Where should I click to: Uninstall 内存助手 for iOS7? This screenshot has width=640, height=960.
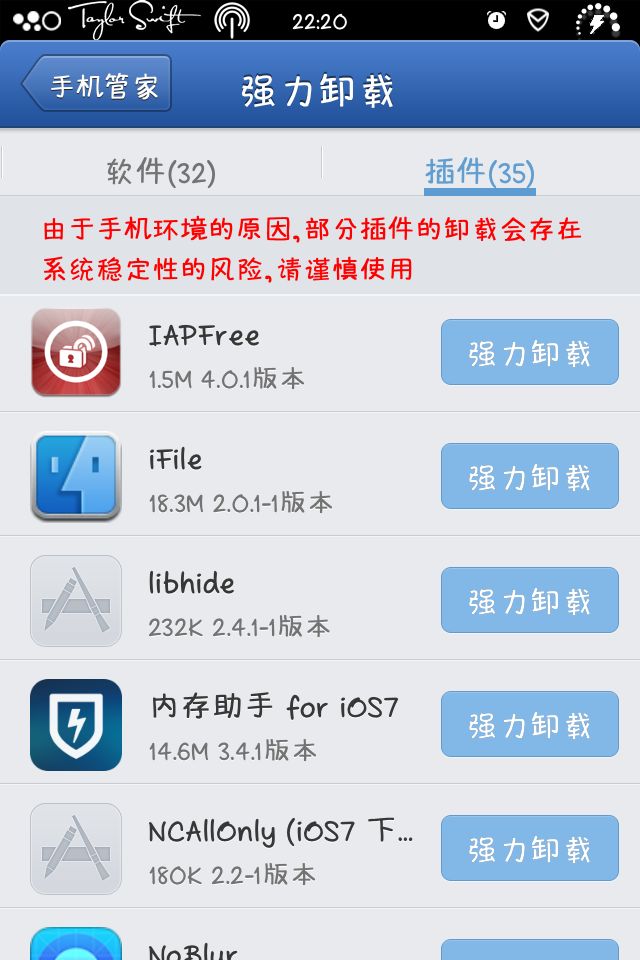[x=529, y=724]
